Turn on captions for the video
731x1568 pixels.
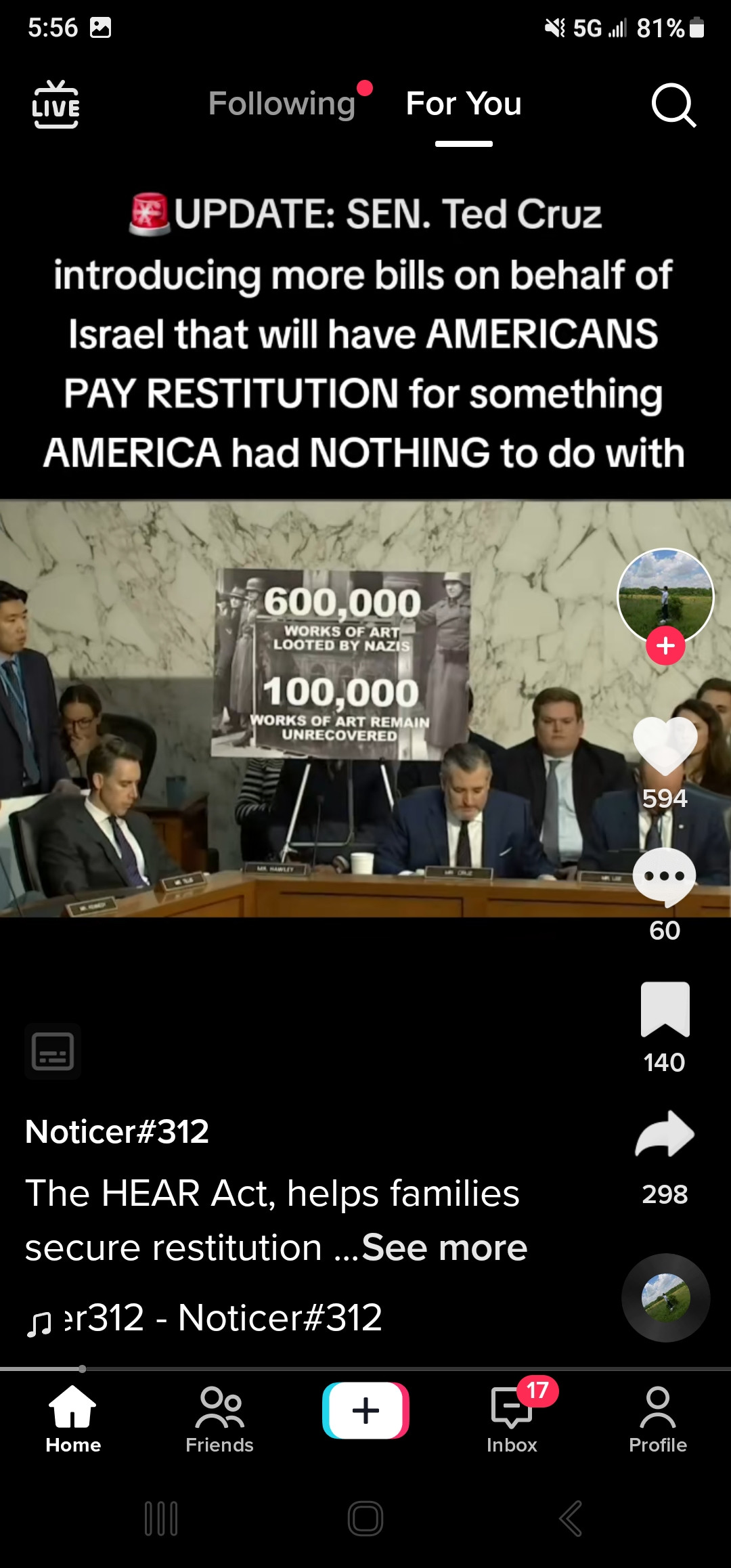tap(53, 1051)
